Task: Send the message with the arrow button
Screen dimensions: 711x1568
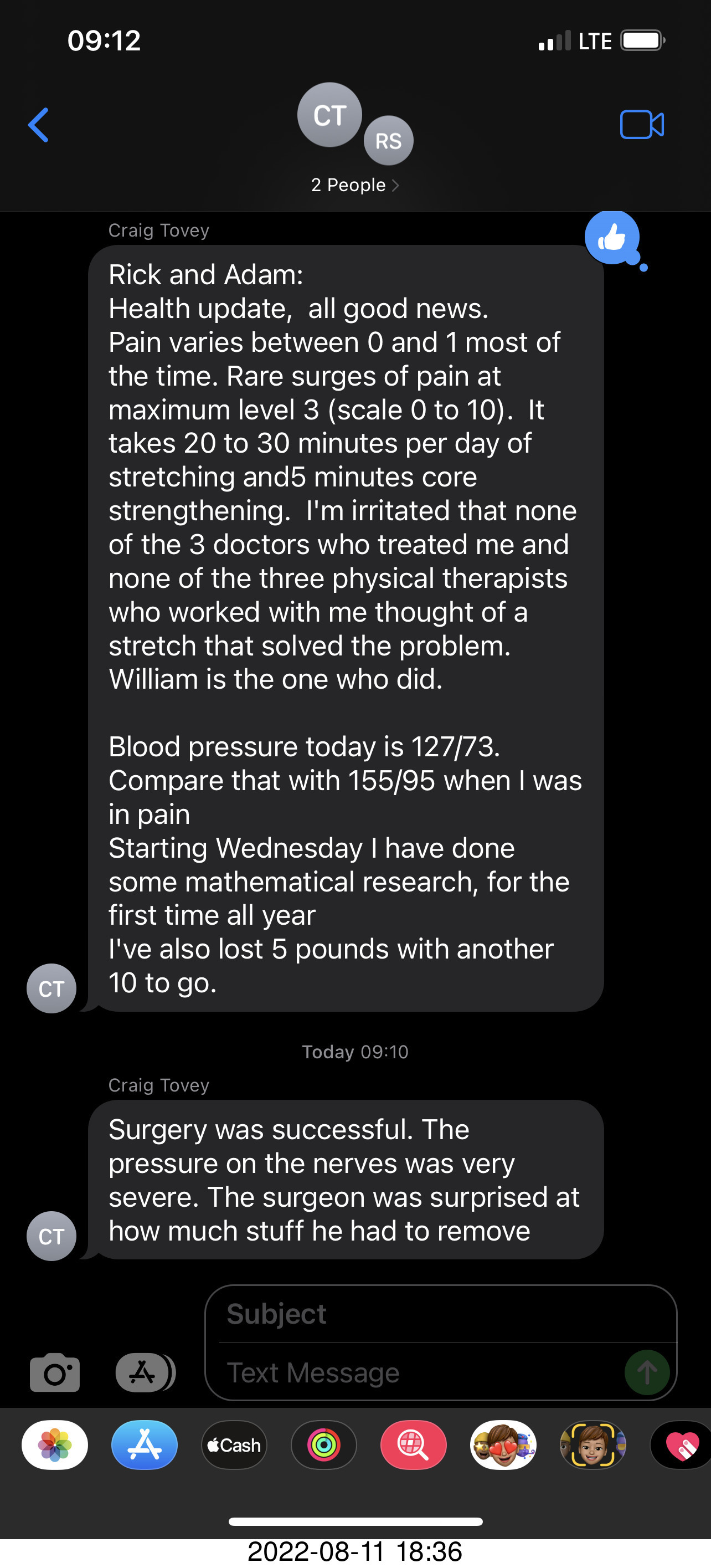Action: pos(647,1372)
